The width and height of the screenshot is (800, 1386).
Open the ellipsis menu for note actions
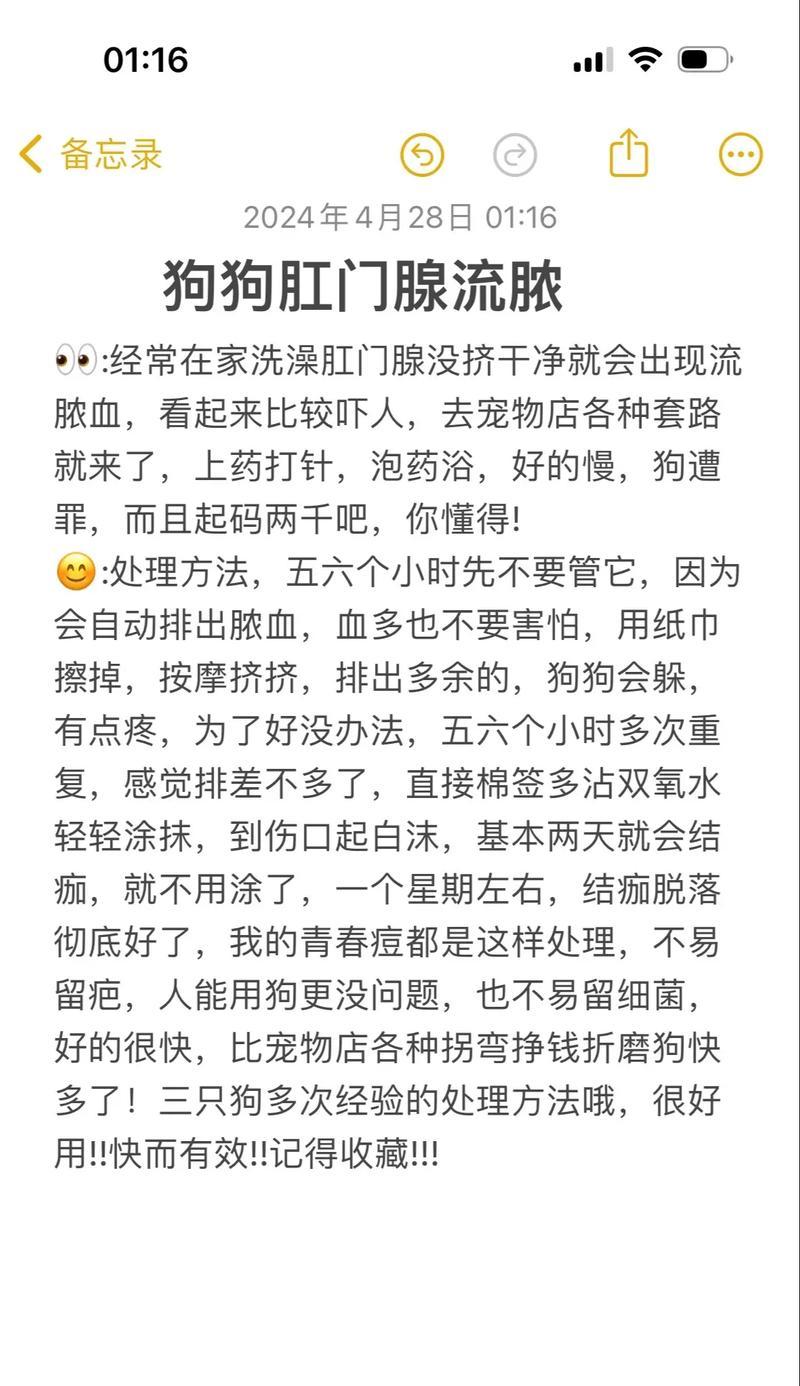738,155
